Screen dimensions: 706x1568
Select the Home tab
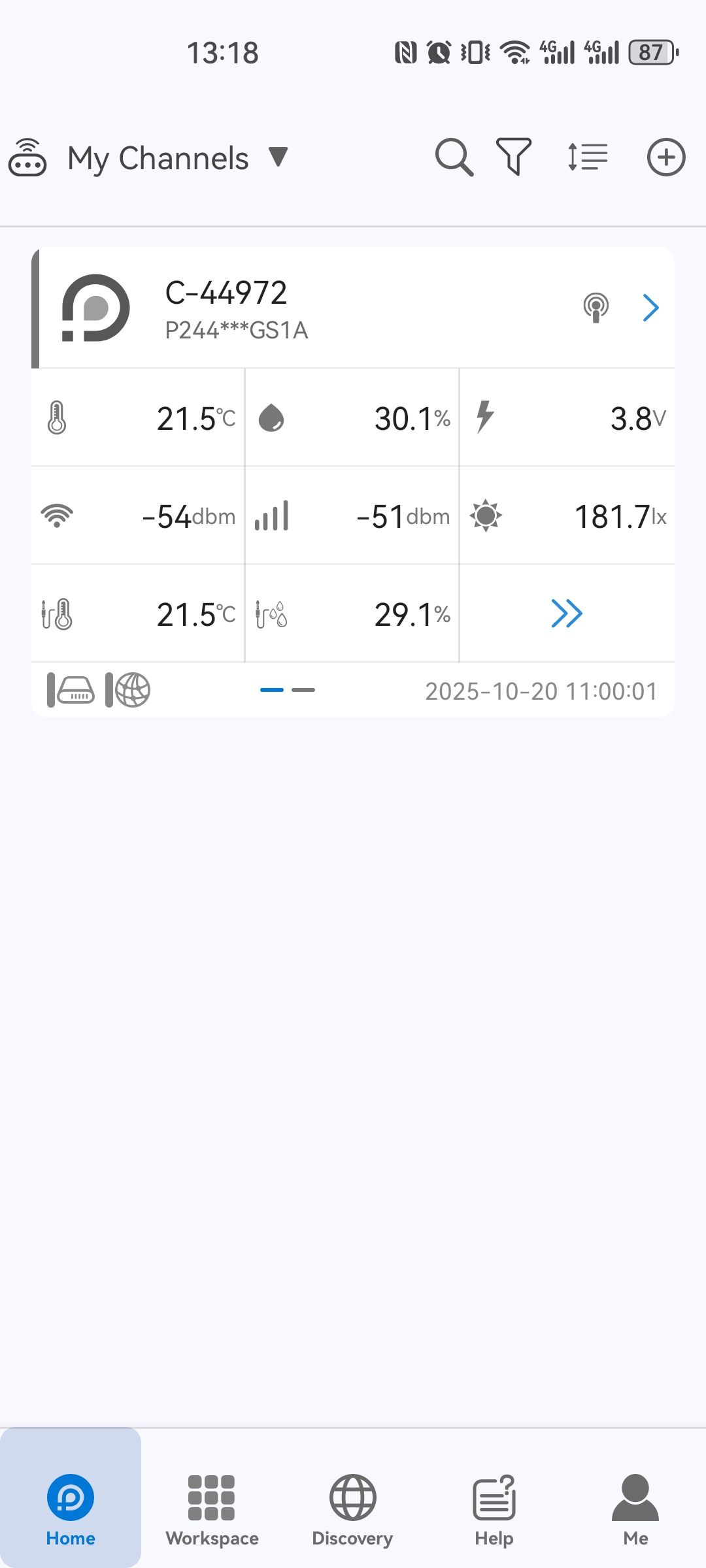pyautogui.click(x=71, y=1510)
